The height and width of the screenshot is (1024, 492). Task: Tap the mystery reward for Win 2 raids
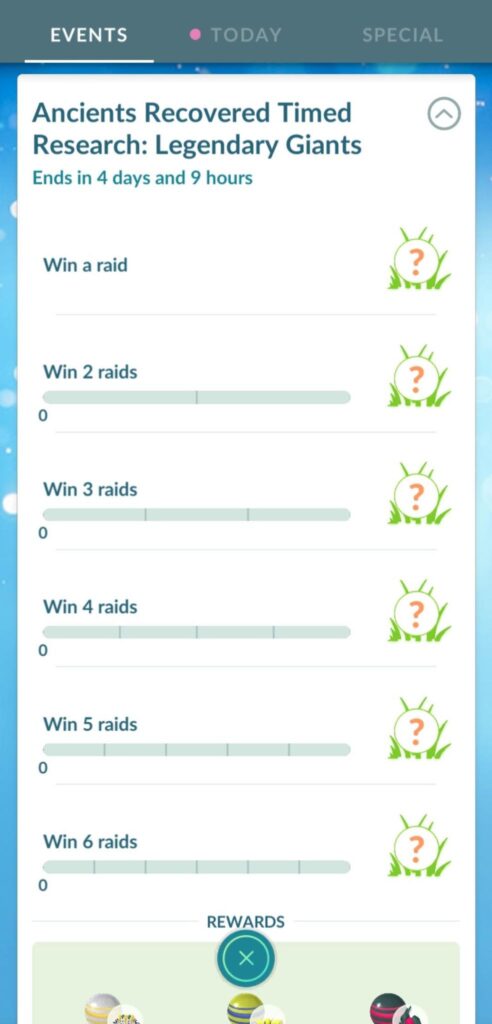419,377
